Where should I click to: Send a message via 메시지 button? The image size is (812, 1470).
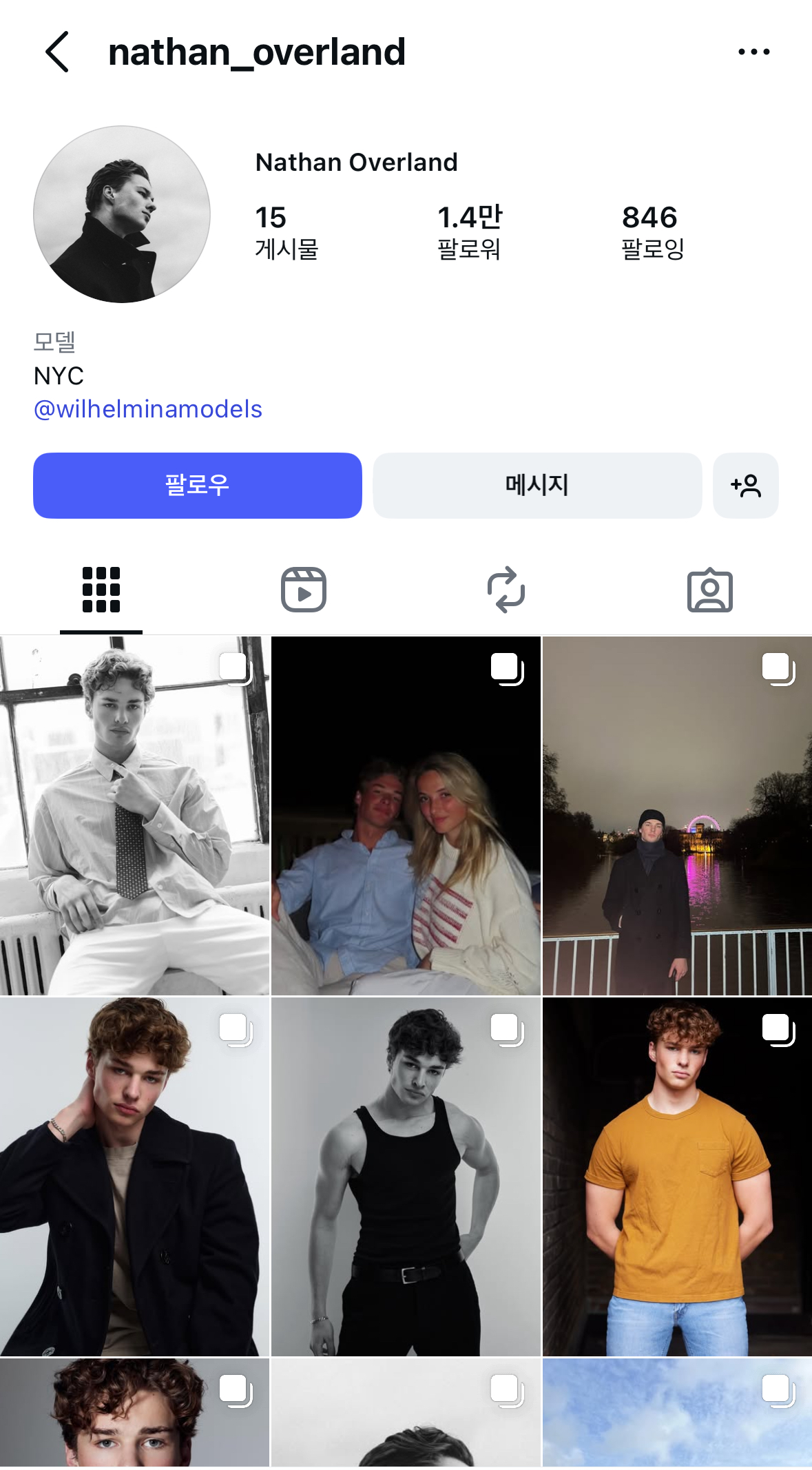pyautogui.click(x=537, y=486)
